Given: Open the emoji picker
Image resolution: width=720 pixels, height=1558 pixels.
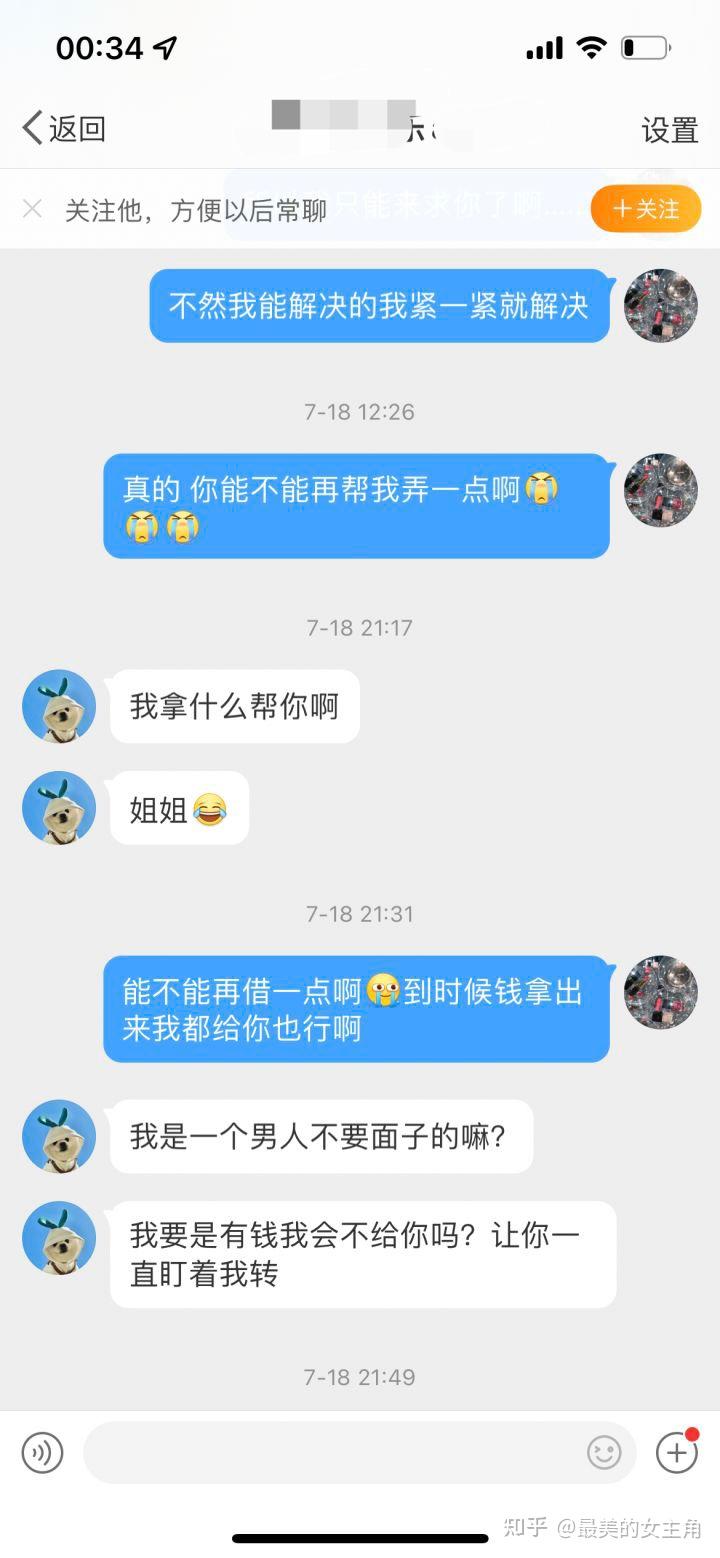Looking at the screenshot, I should point(604,1452).
